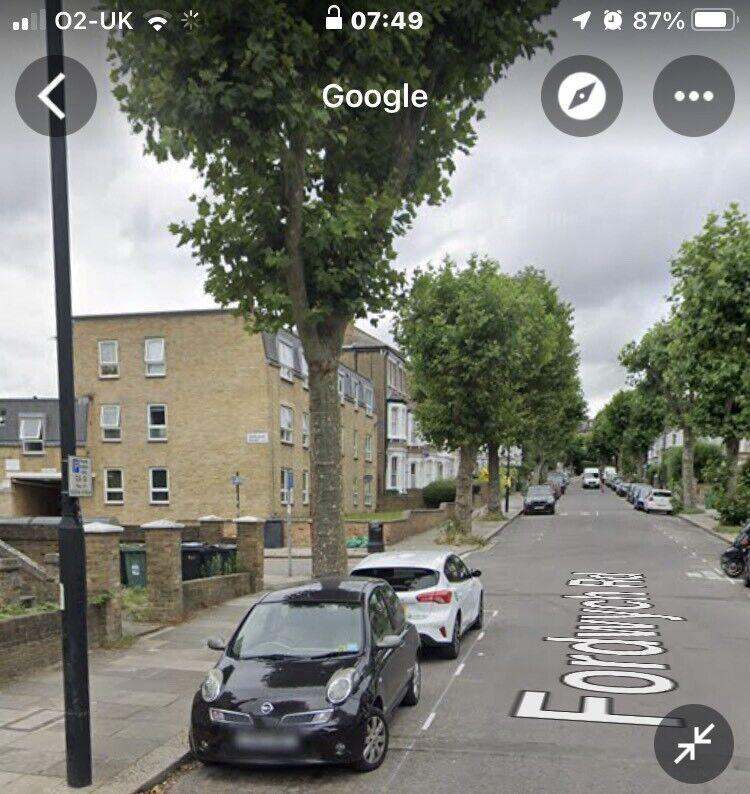Viewport: 750px width, 794px height.
Task: Tap the back arrow to exit Street View
Action: coord(57,97)
